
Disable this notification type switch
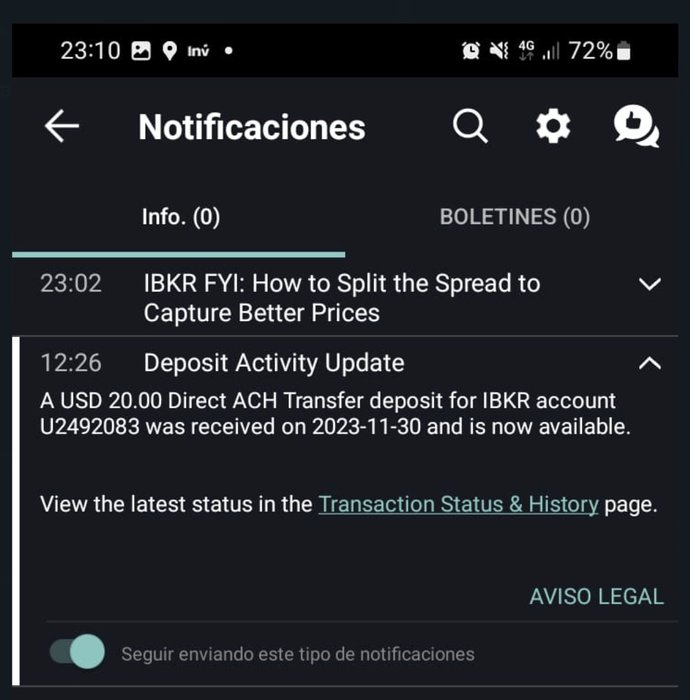pyautogui.click(x=78, y=652)
